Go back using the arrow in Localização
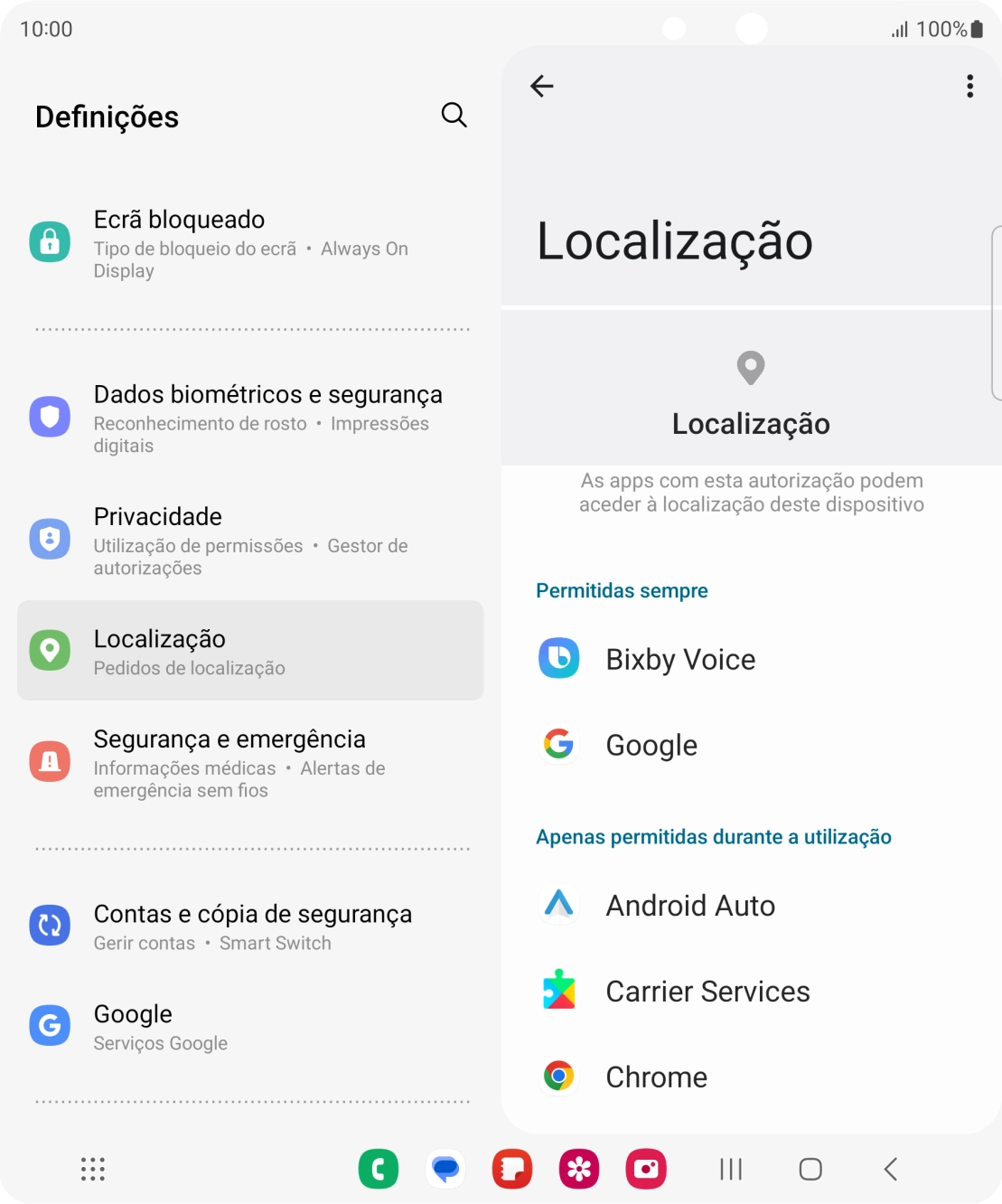Image resolution: width=1002 pixels, height=1204 pixels. click(542, 85)
